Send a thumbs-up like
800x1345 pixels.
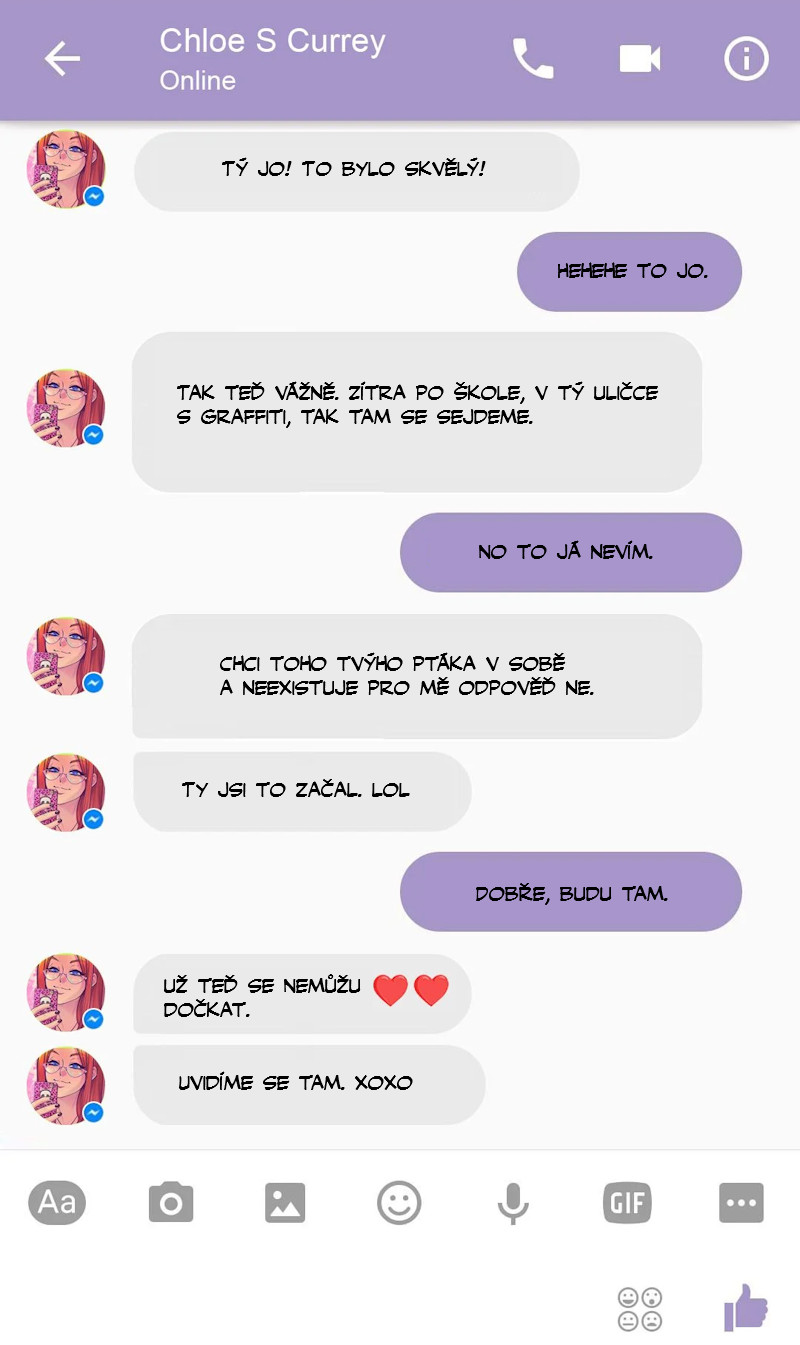[x=746, y=1307]
